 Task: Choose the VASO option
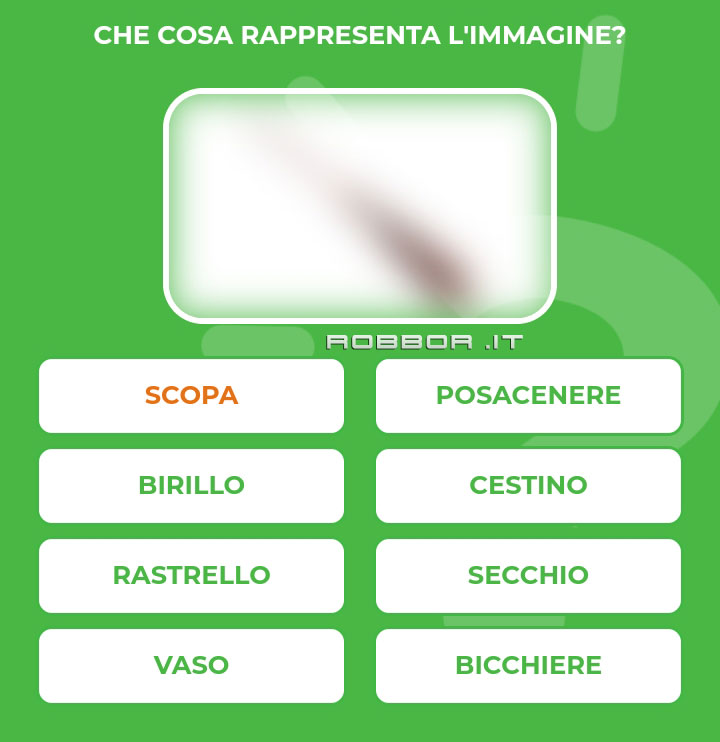click(x=191, y=666)
